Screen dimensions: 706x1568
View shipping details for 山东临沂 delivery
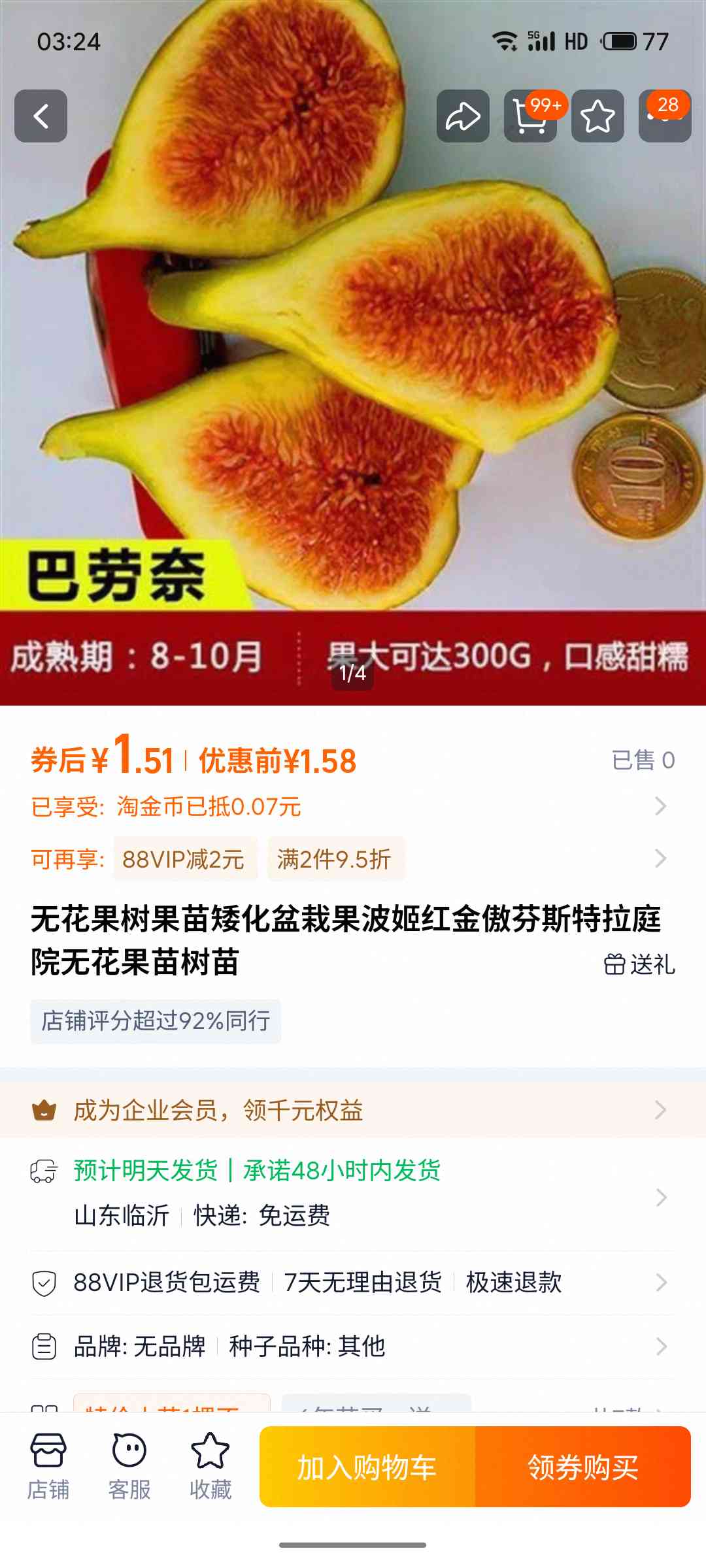coord(353,1194)
